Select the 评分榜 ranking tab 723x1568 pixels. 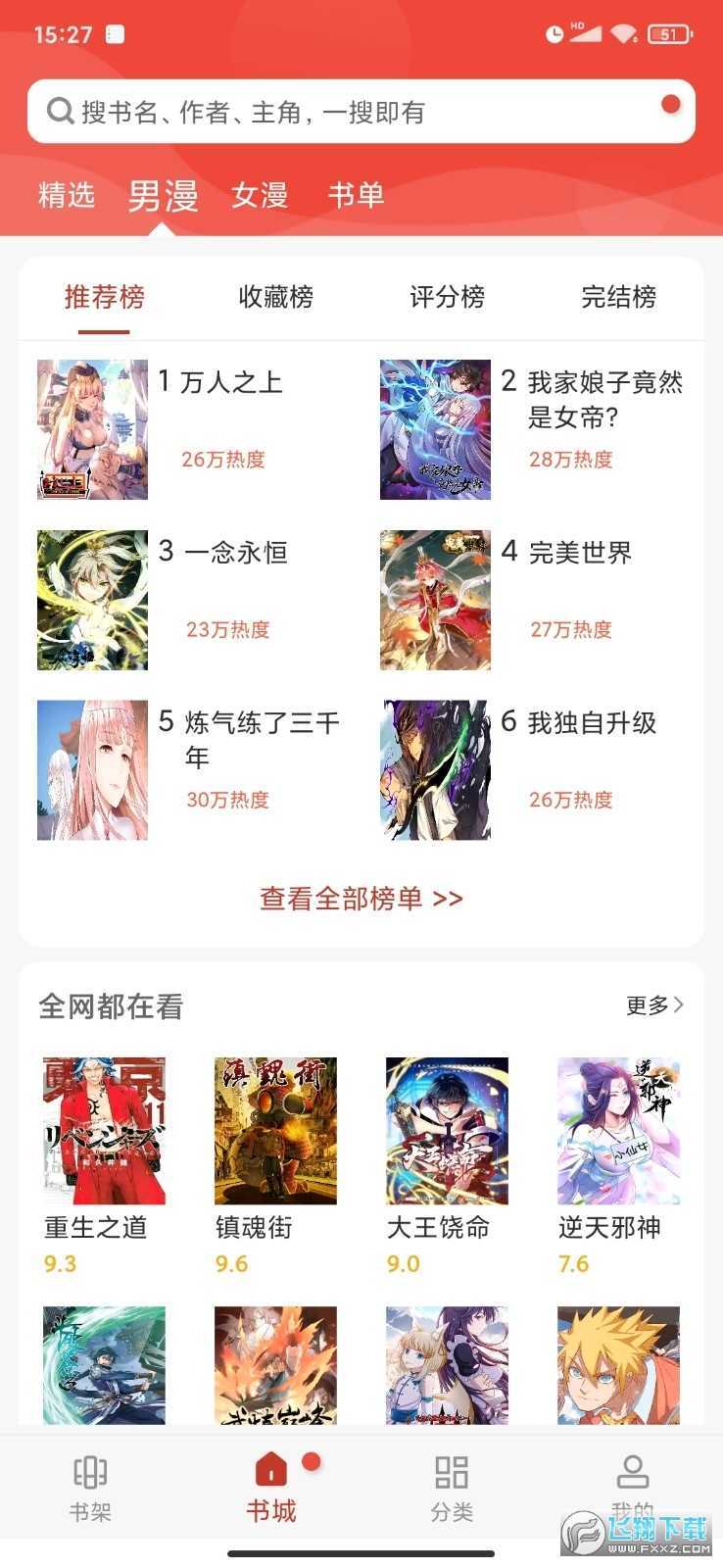447,297
